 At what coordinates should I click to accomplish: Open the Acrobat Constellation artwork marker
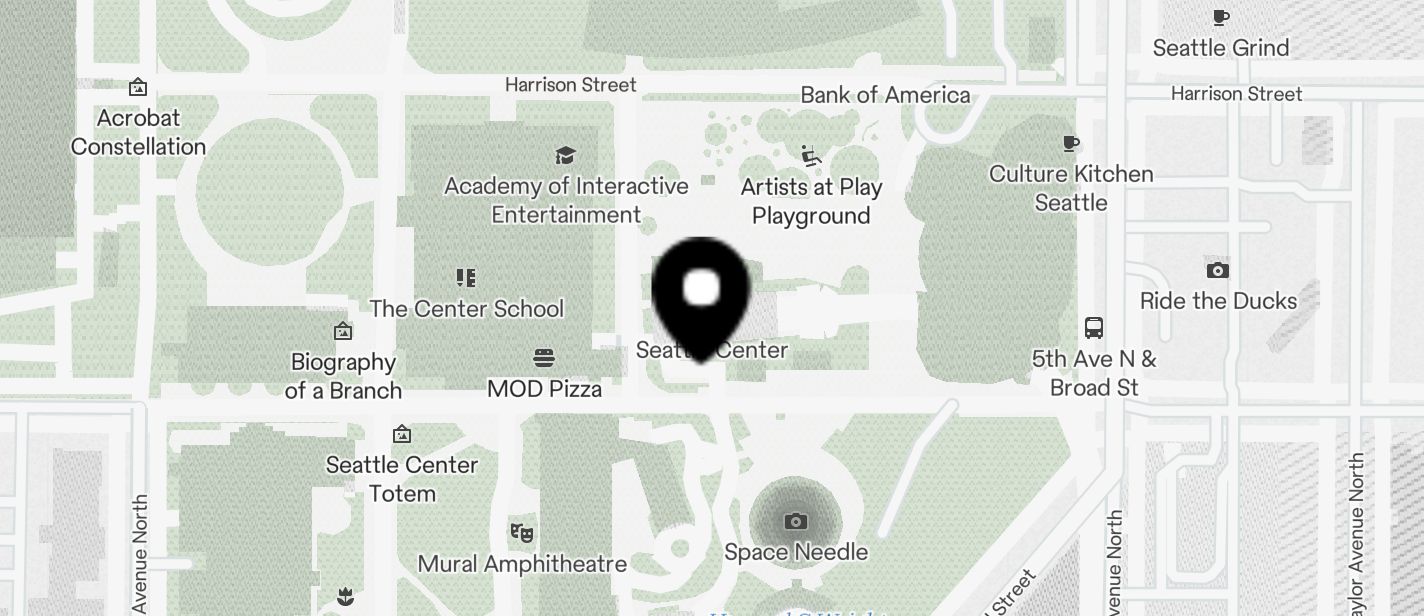point(138,87)
